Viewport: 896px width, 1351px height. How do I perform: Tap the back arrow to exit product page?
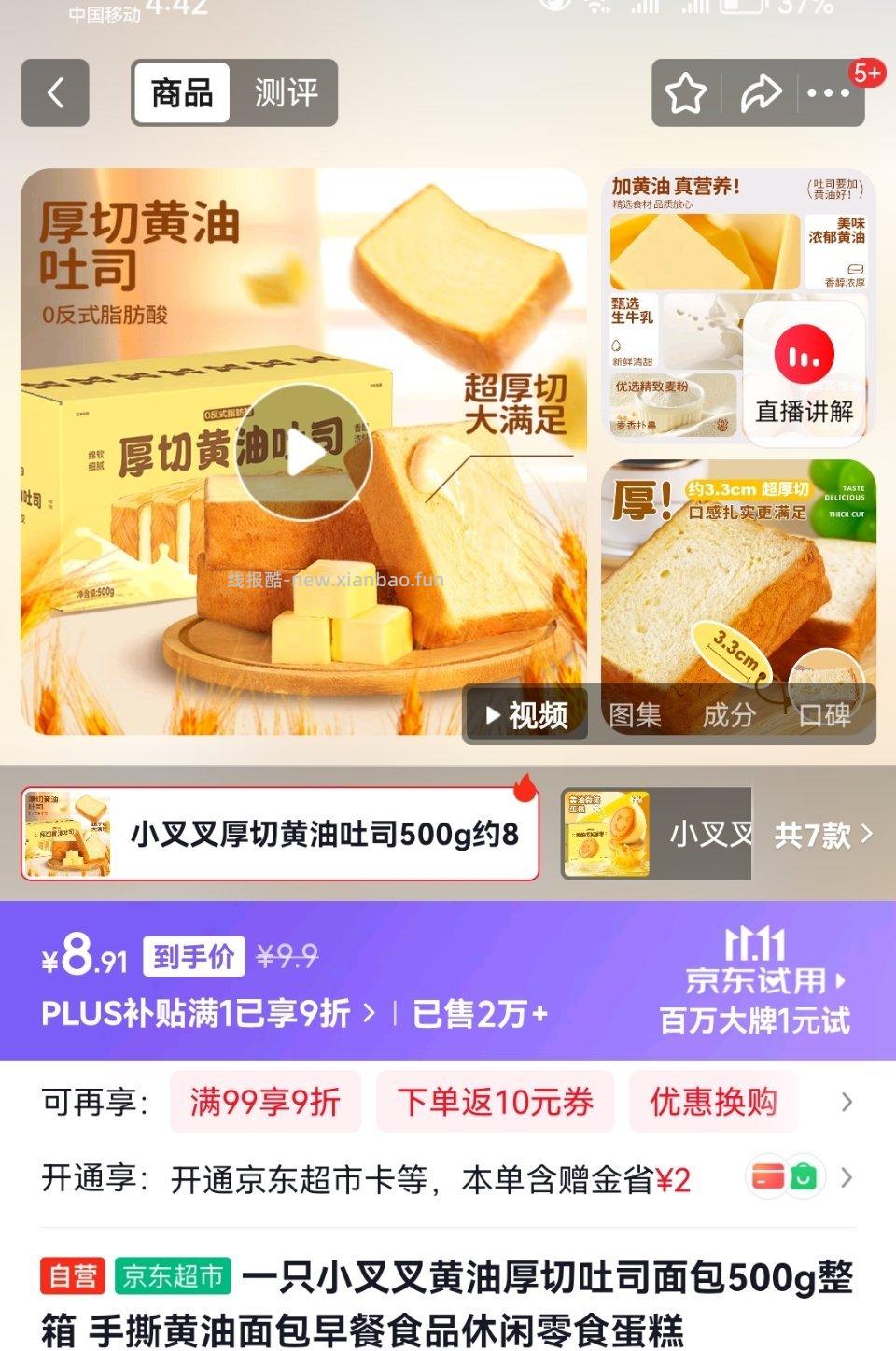[x=53, y=92]
